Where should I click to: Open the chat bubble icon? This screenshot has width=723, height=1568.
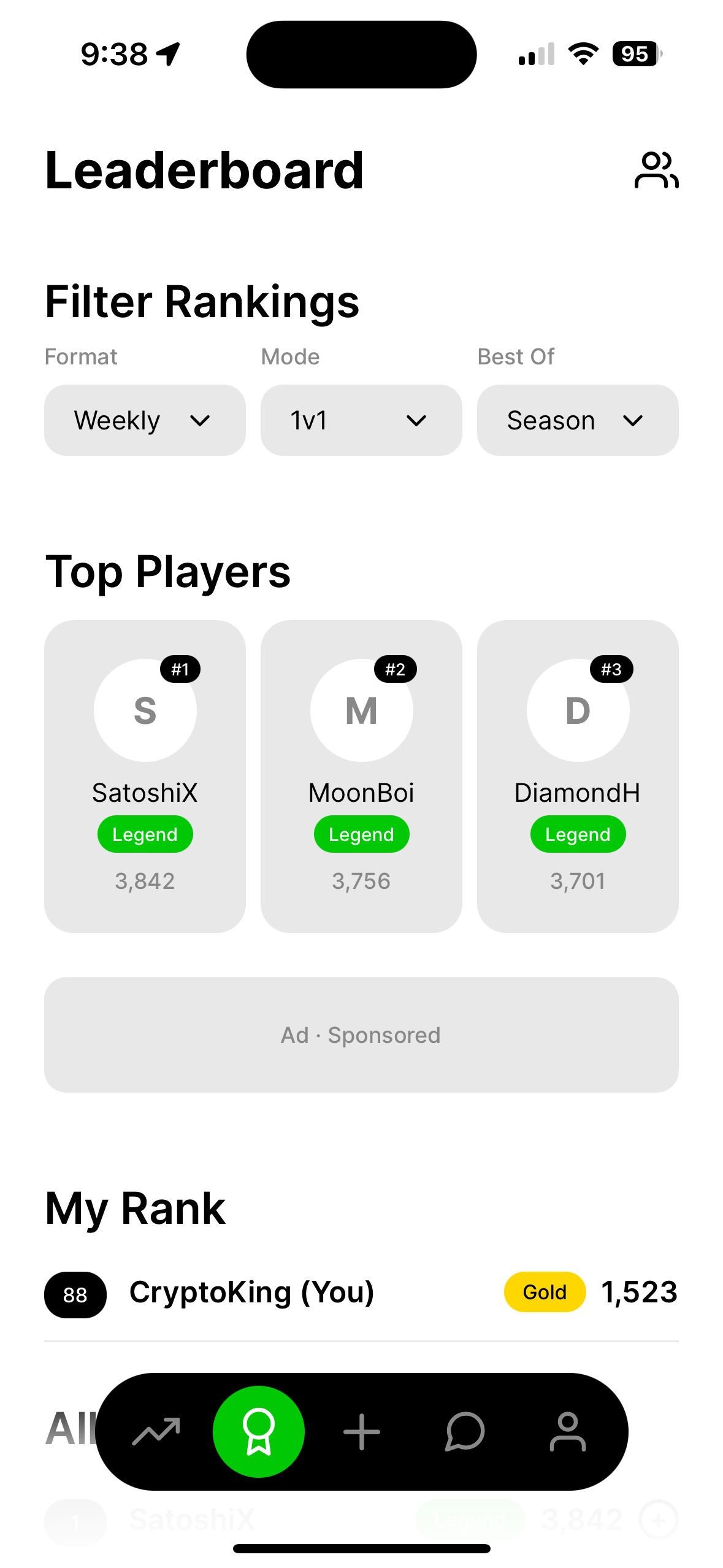464,1432
